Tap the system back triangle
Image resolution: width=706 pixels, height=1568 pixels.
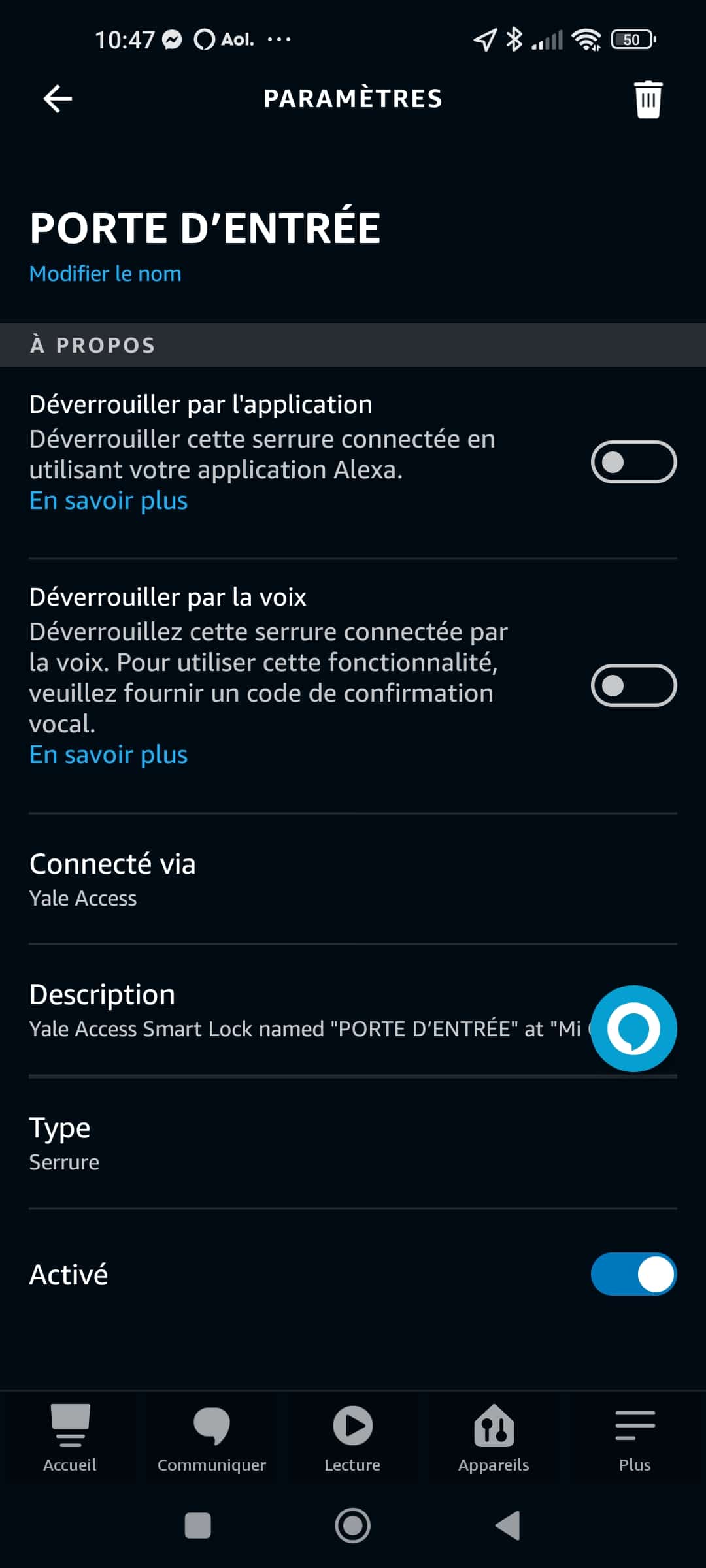click(x=508, y=1526)
